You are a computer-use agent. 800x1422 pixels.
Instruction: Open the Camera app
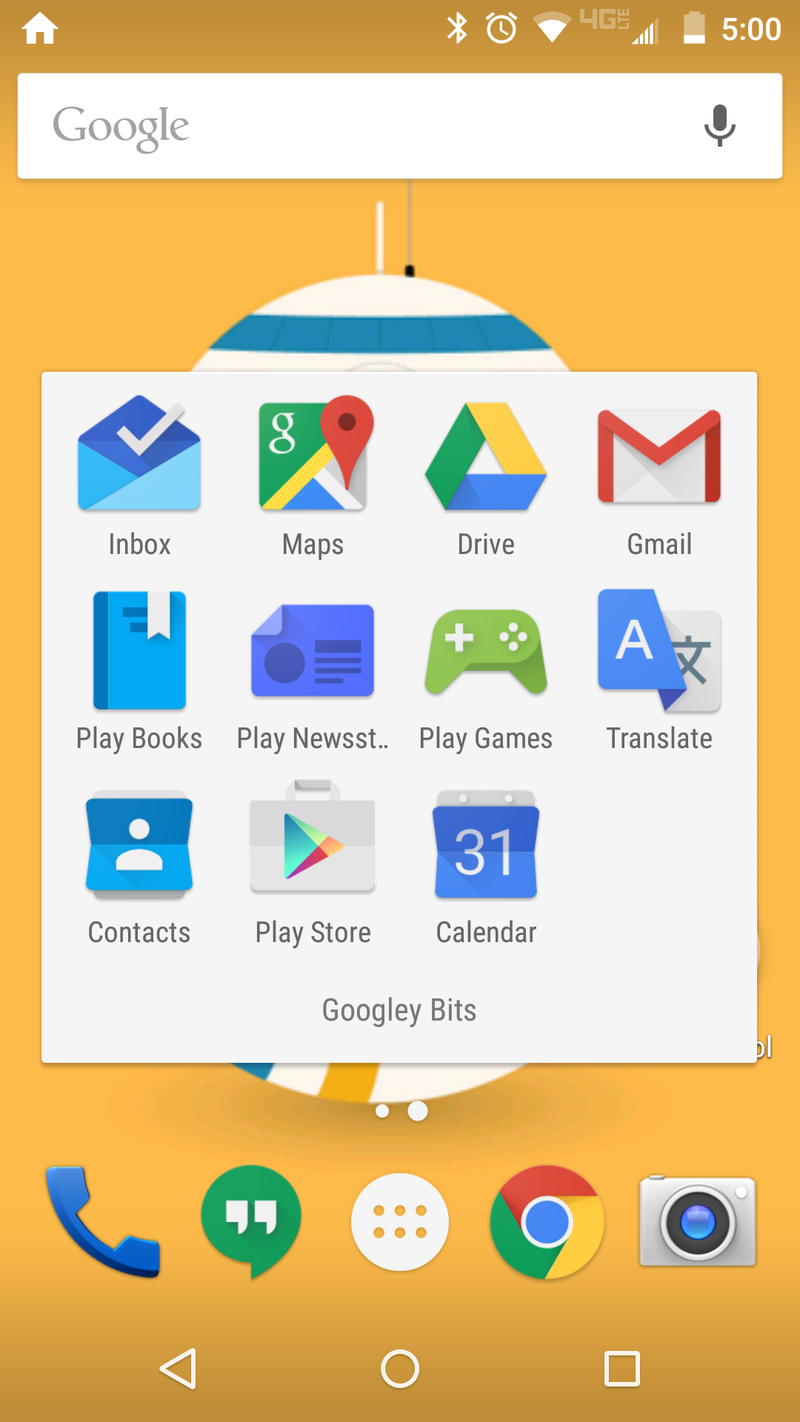tap(697, 1222)
